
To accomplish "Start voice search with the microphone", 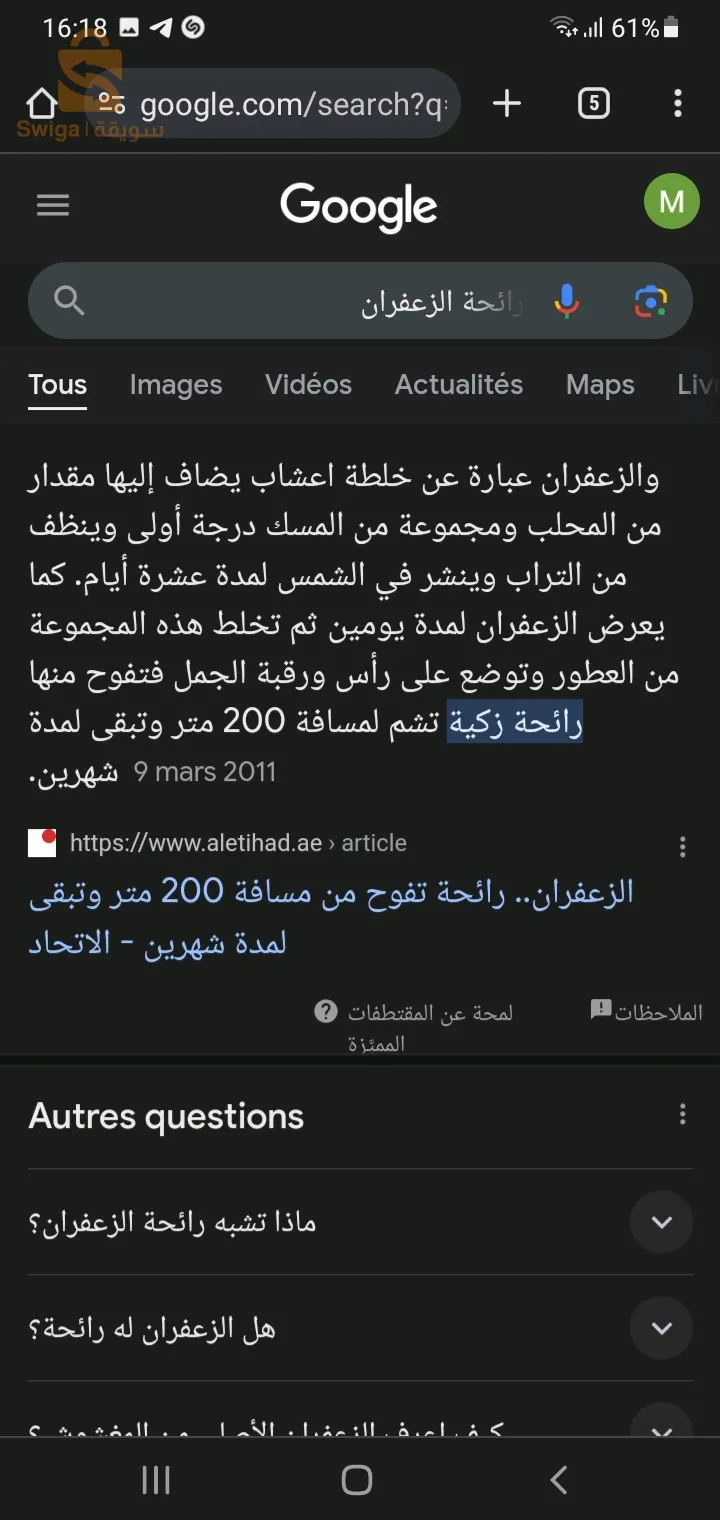I will click(567, 301).
